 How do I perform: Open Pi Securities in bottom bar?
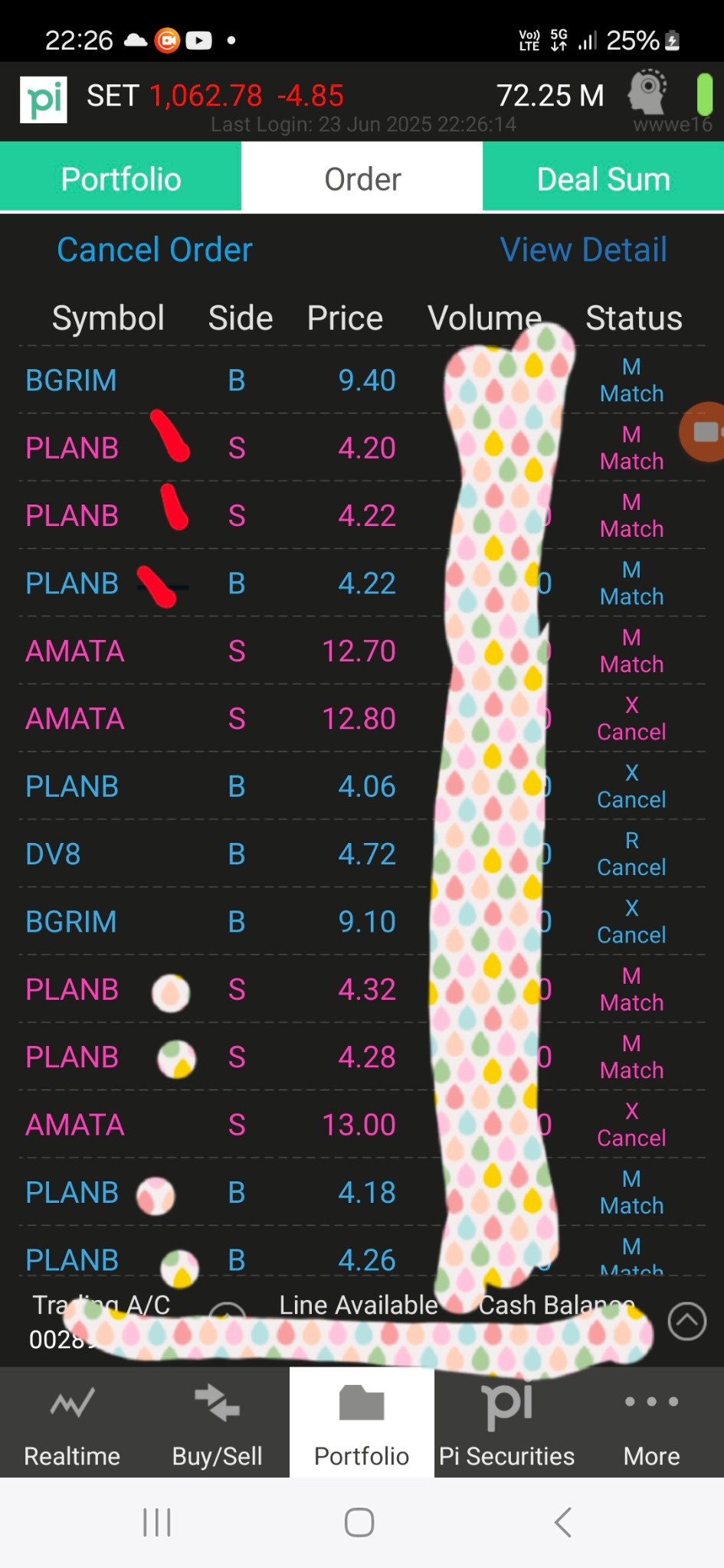506,1424
